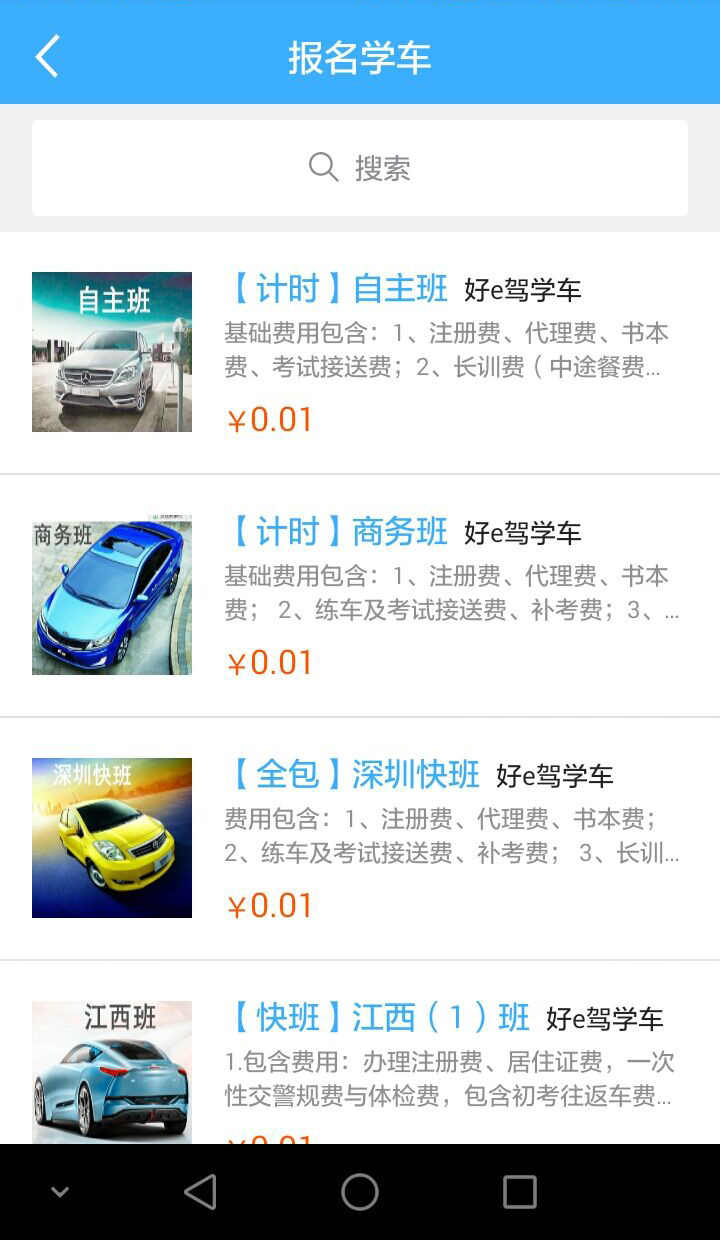Open recent apps from the navigation bar
The image size is (720, 1240).
520,1192
